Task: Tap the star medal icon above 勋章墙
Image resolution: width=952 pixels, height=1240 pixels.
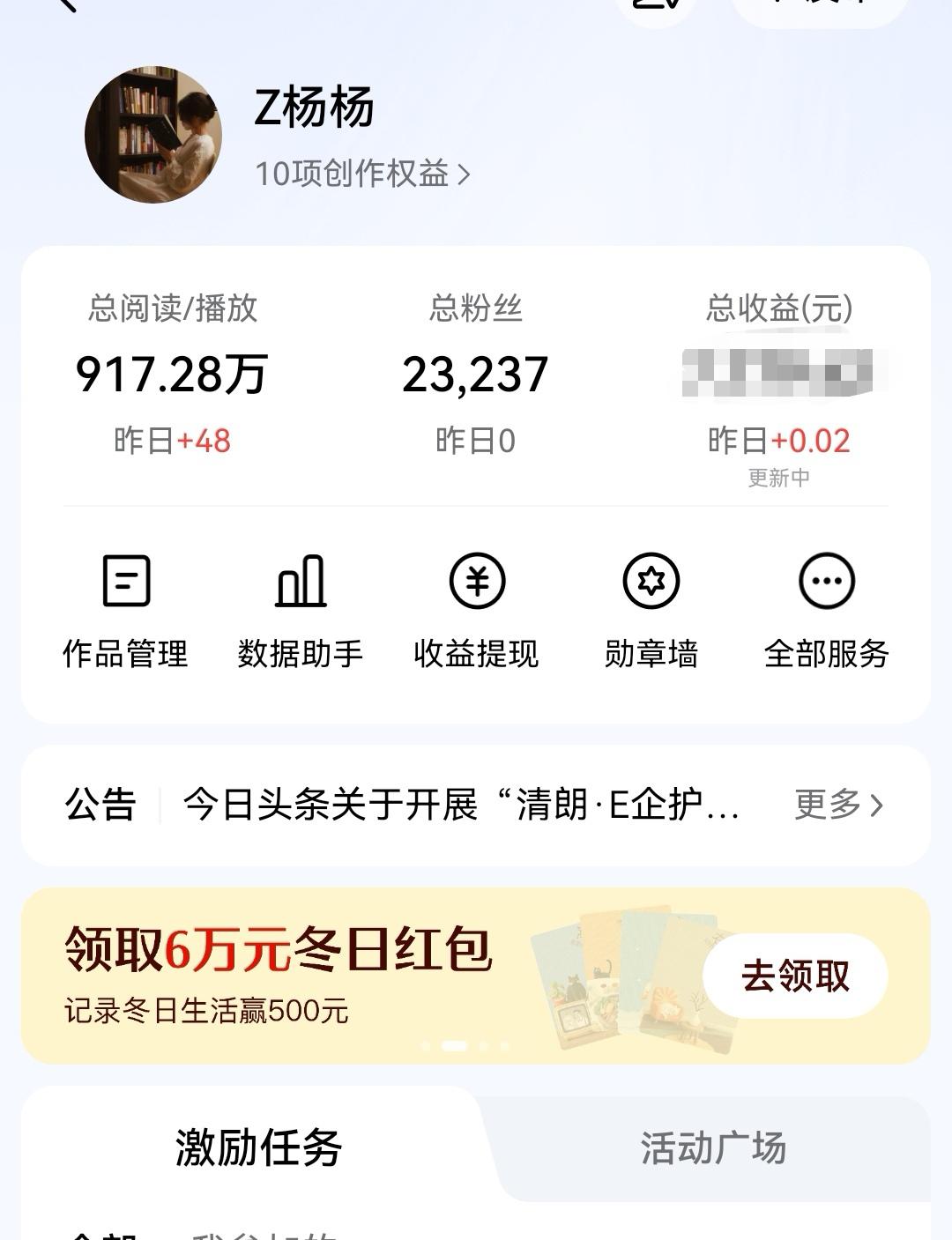Action: coord(651,581)
